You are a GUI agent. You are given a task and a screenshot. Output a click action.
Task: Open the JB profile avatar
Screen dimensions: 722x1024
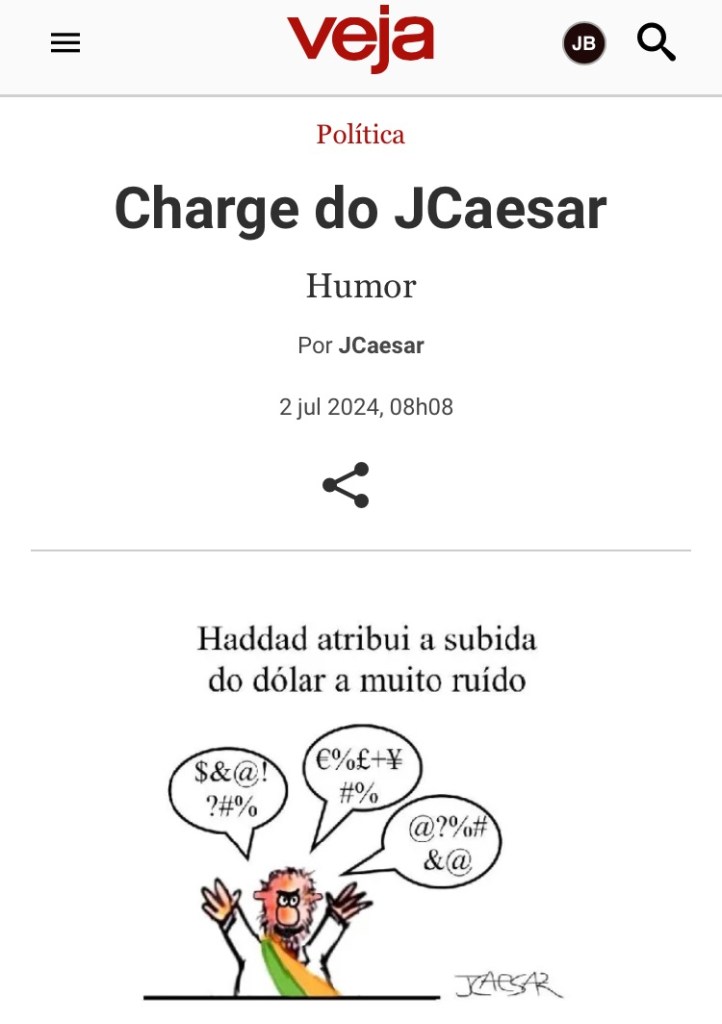[583, 43]
